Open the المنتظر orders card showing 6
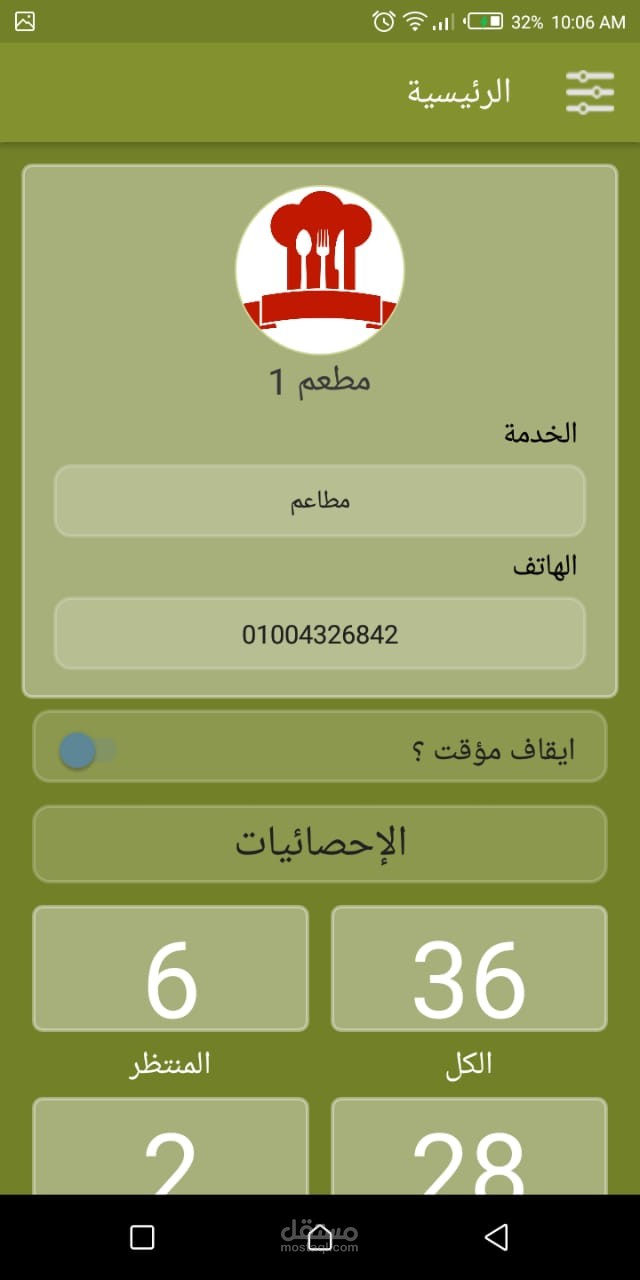This screenshot has height=1280, width=640. click(171, 968)
